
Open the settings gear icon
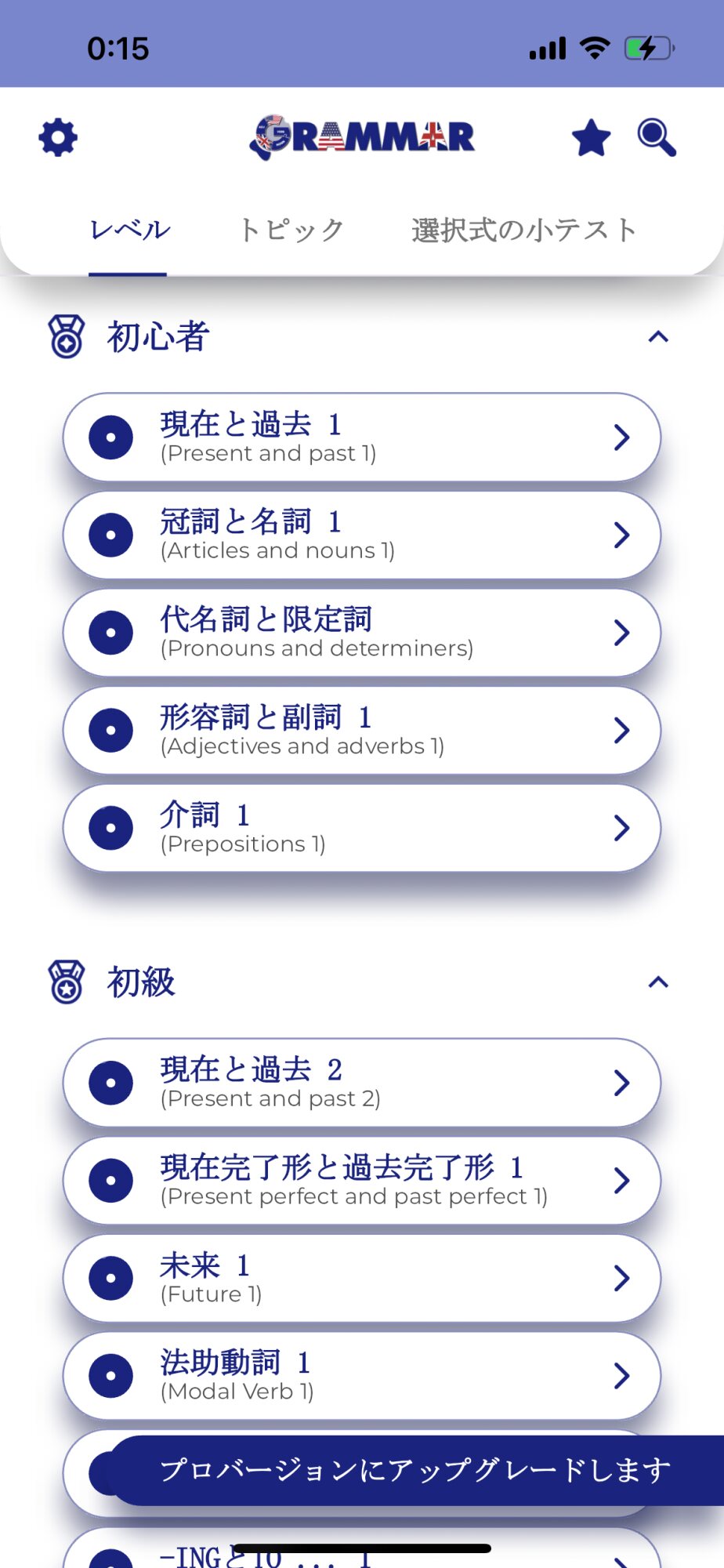coord(58,138)
